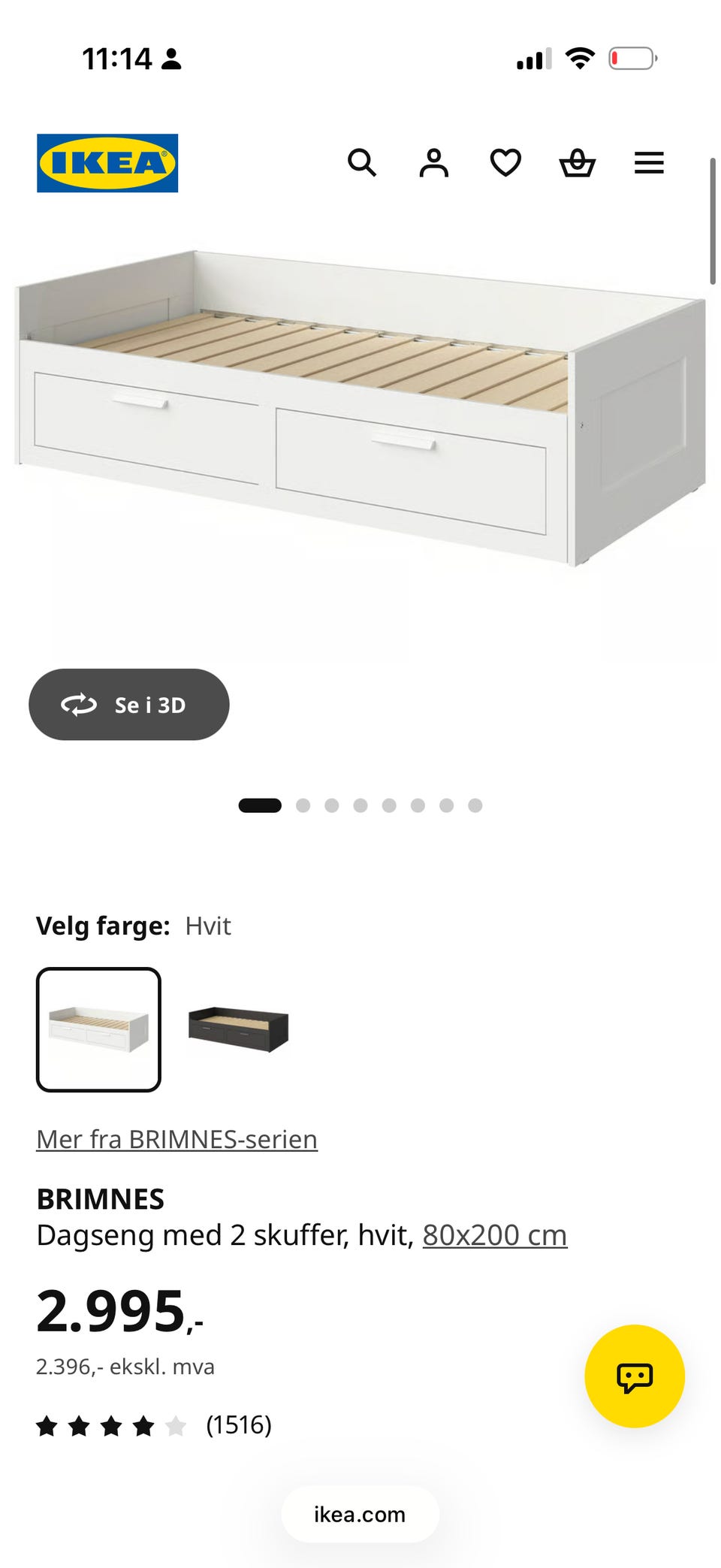This screenshot has width=721, height=1568.
Task: Open the favorites heart icon
Action: [505, 162]
